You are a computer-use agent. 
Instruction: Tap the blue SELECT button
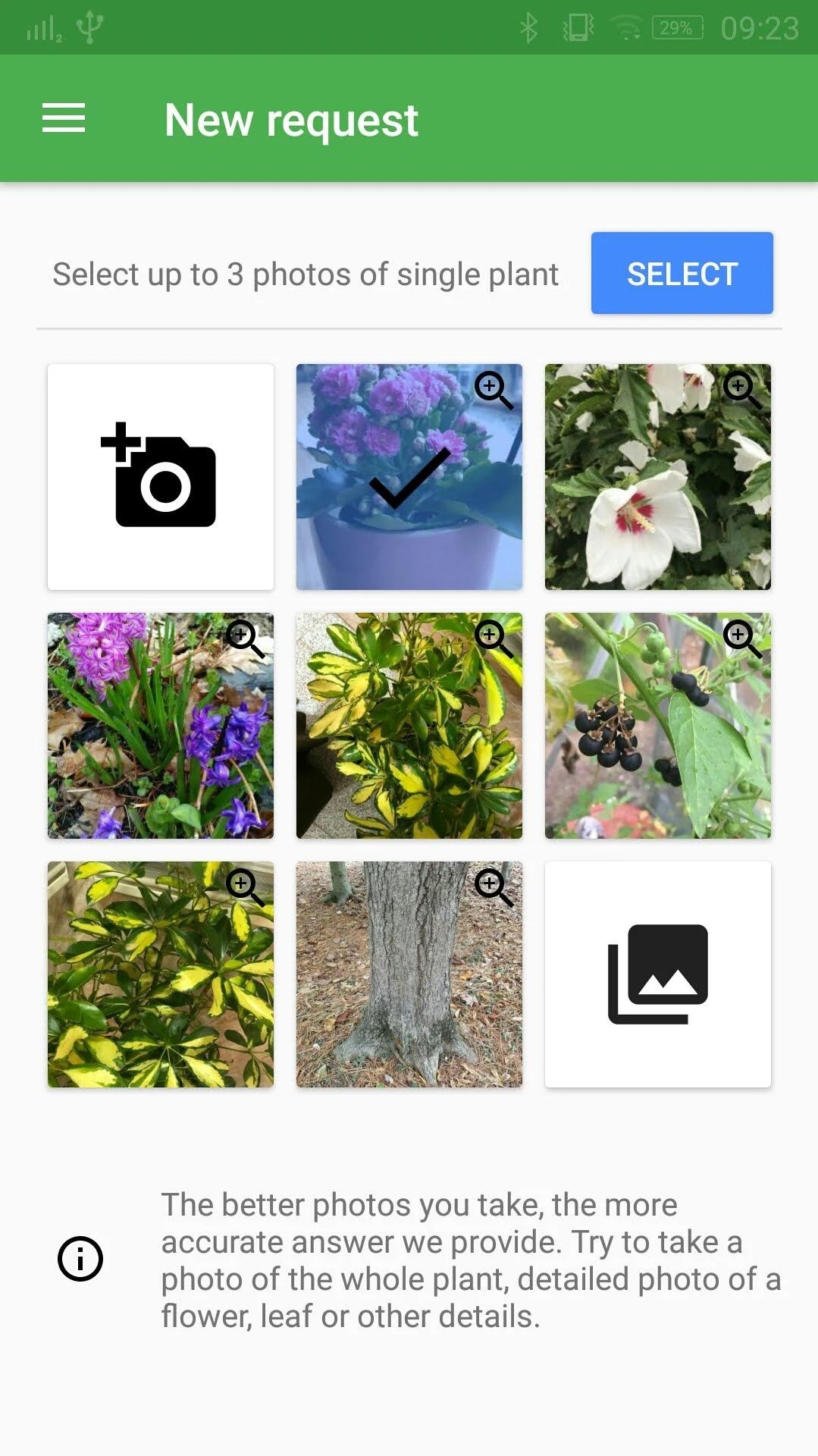(x=682, y=273)
